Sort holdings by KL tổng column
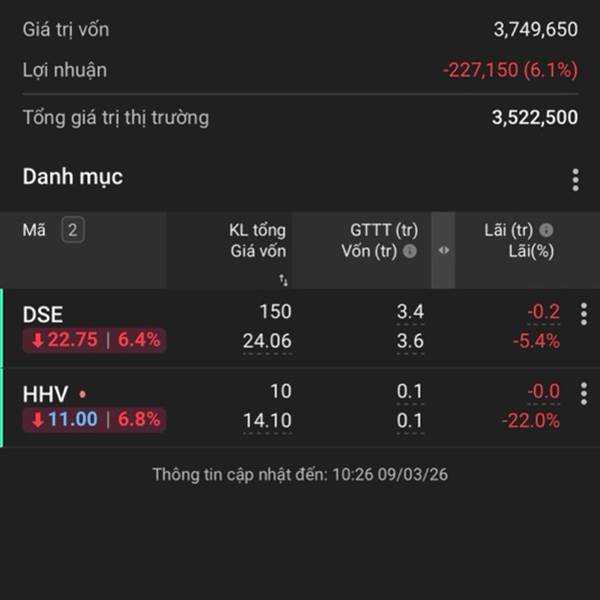 283,280
